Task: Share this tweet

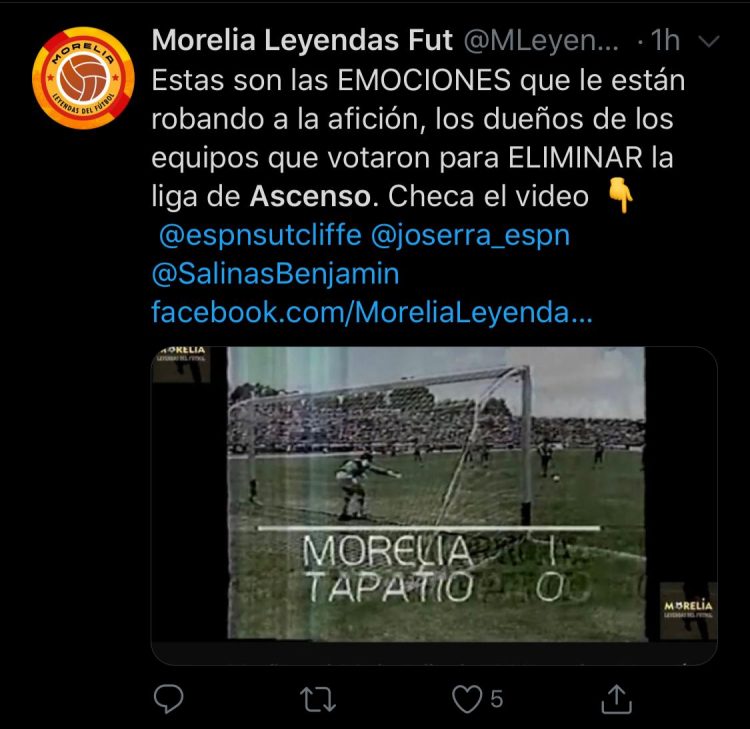Action: coord(618,699)
